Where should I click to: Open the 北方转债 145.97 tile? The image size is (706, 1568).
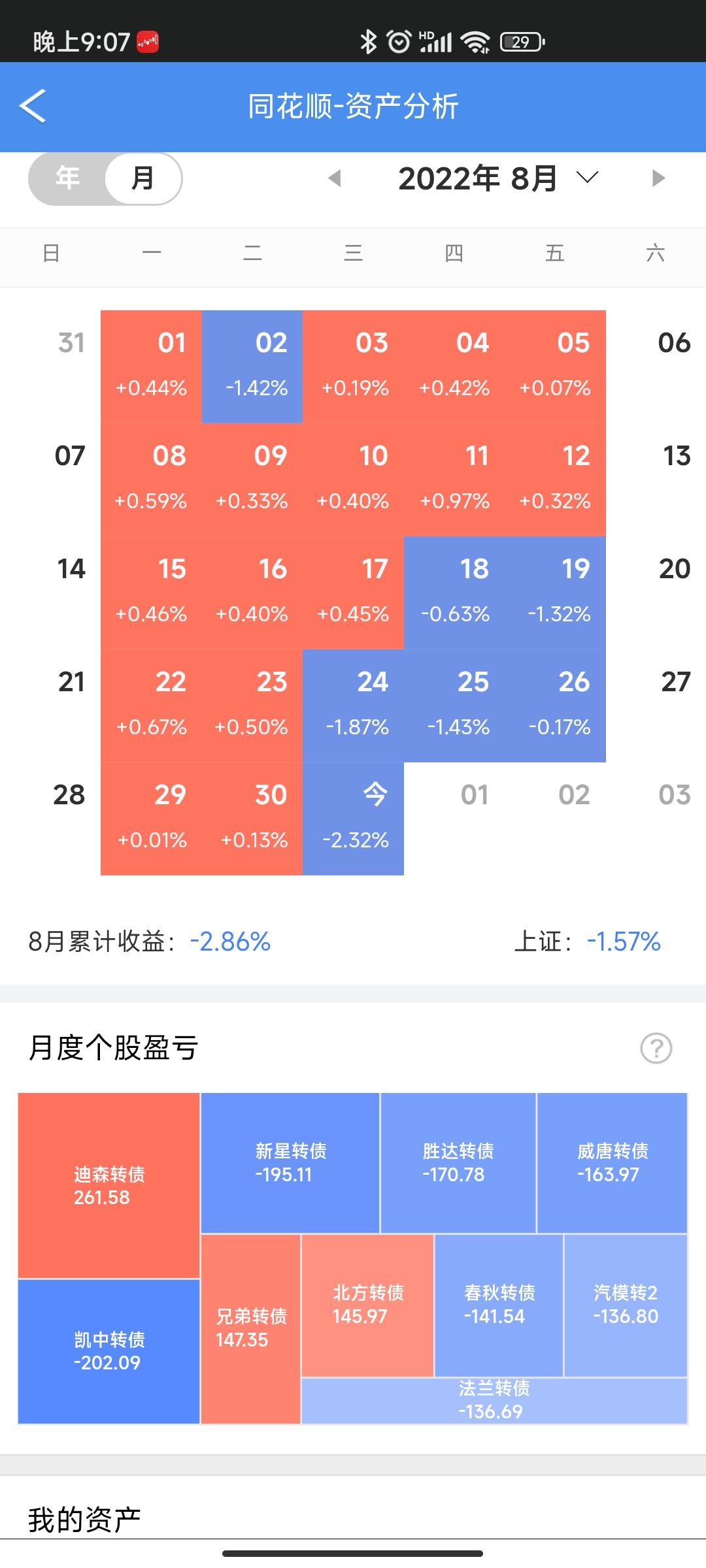coord(367,1305)
